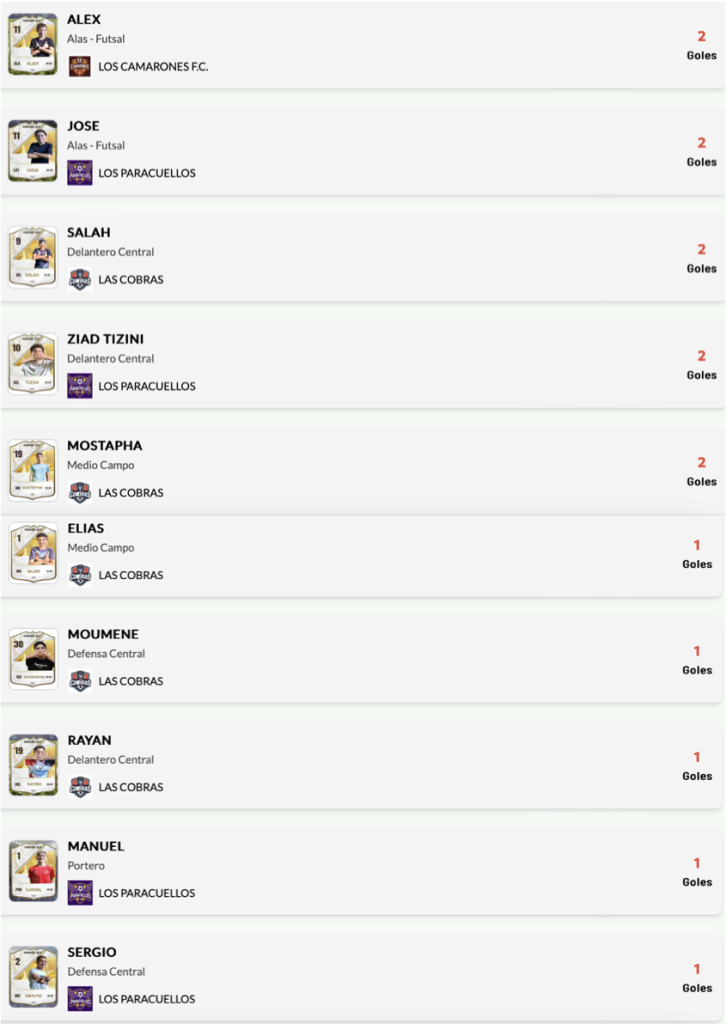Open Rayan's player details
This screenshot has height=1024, width=727.
[x=89, y=740]
